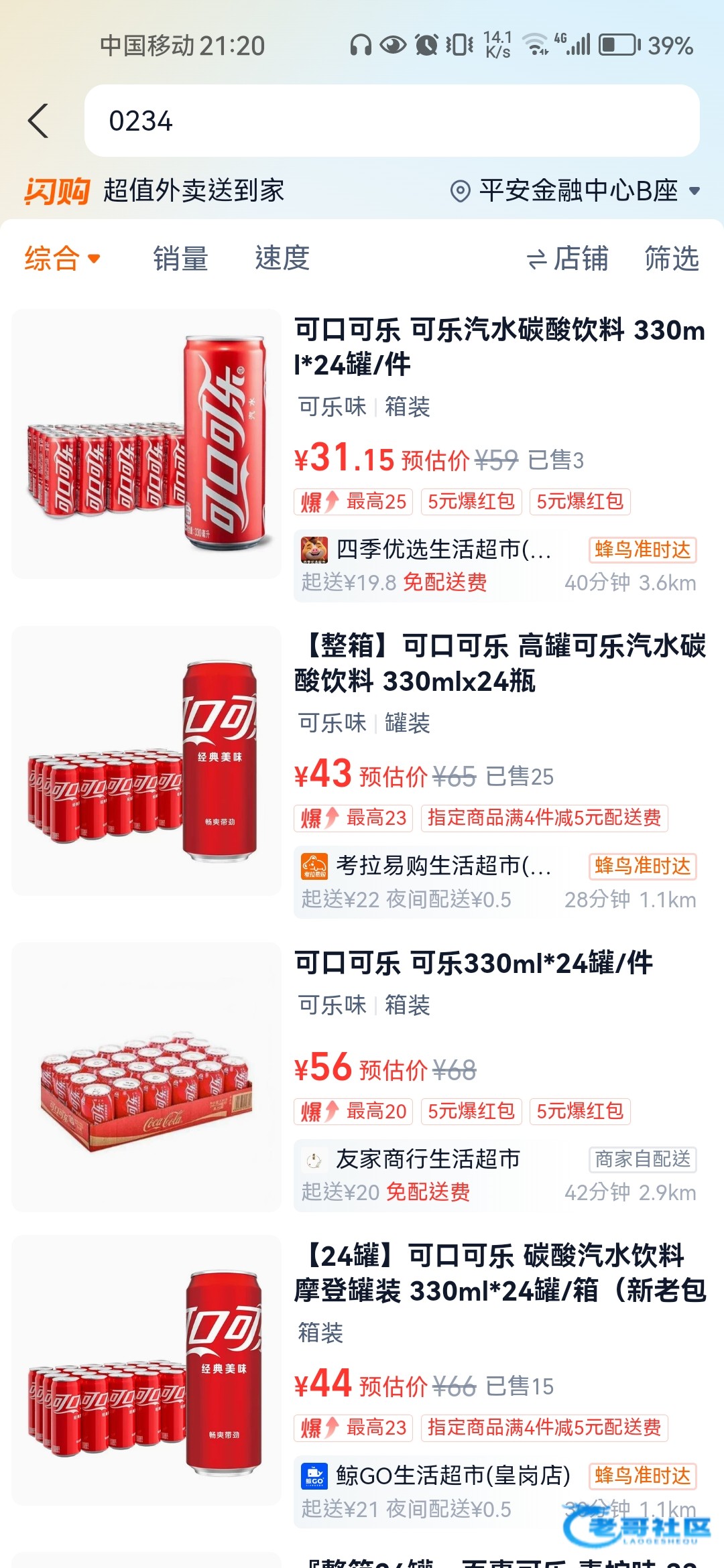
Task: Visit 四季优选生活超市 store
Action: (x=442, y=549)
